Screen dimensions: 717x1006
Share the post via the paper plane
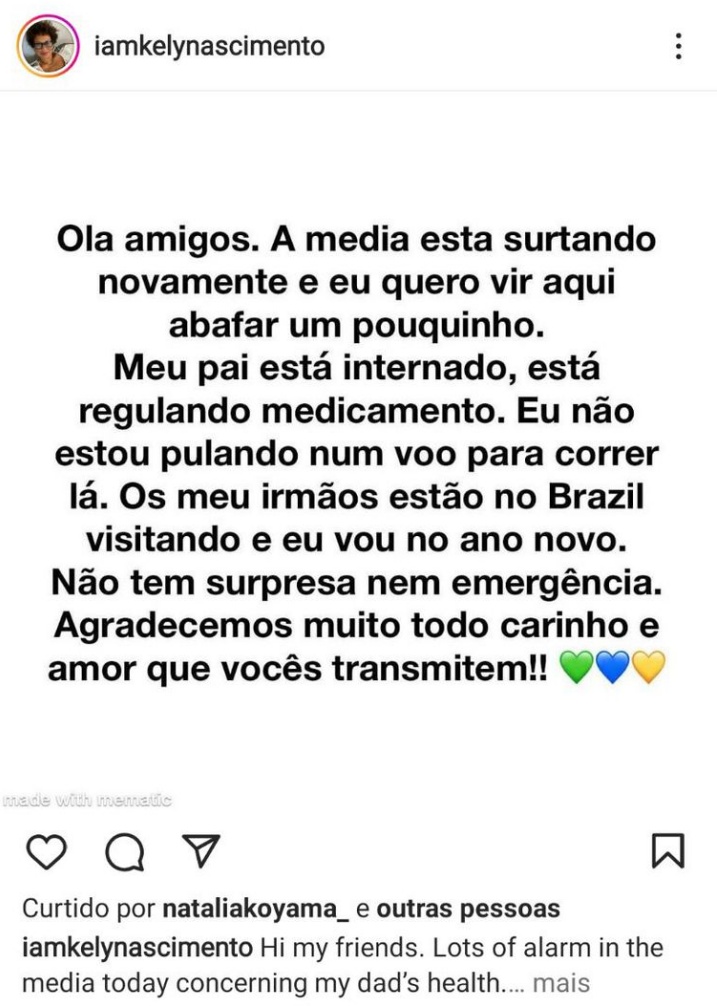[x=201, y=851]
